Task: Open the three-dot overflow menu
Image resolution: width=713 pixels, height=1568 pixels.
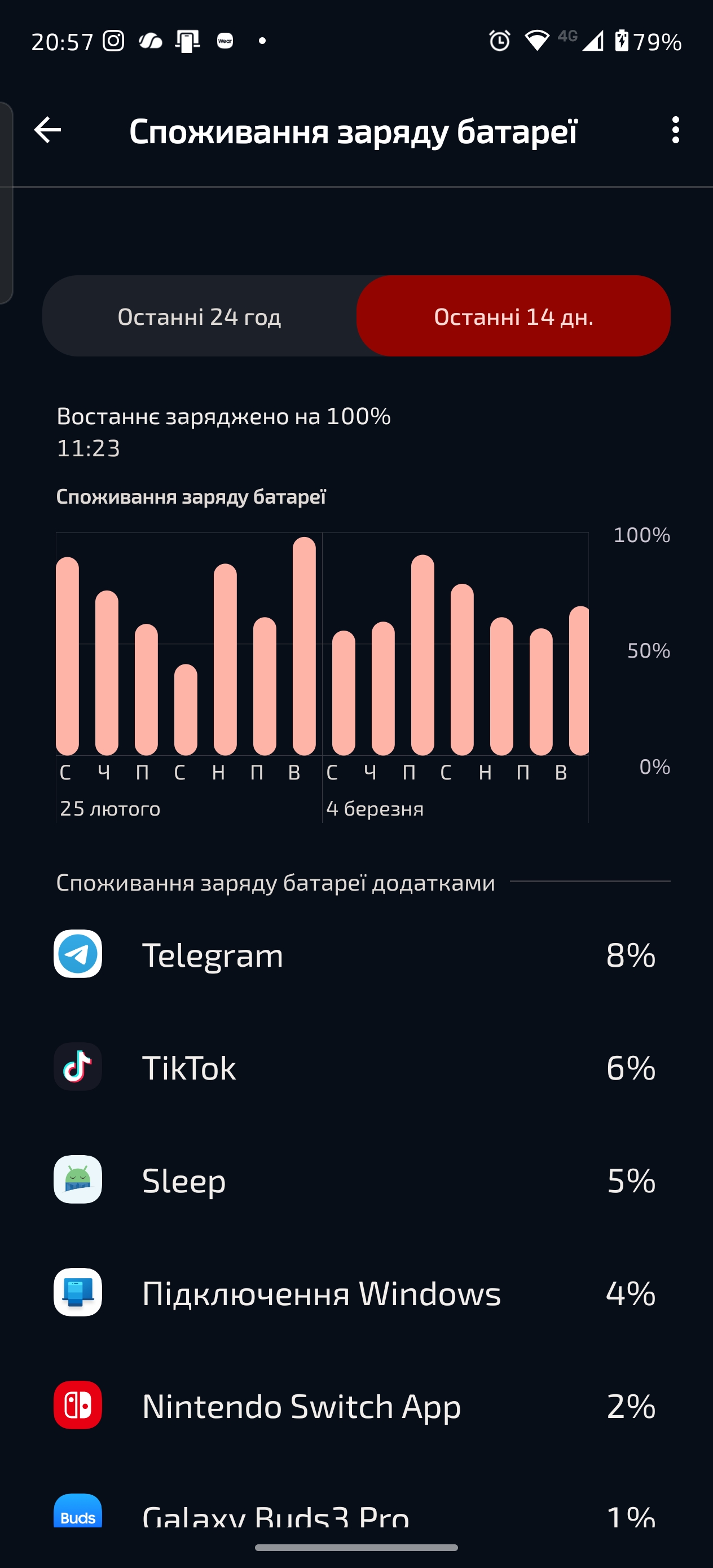Action: click(x=675, y=130)
